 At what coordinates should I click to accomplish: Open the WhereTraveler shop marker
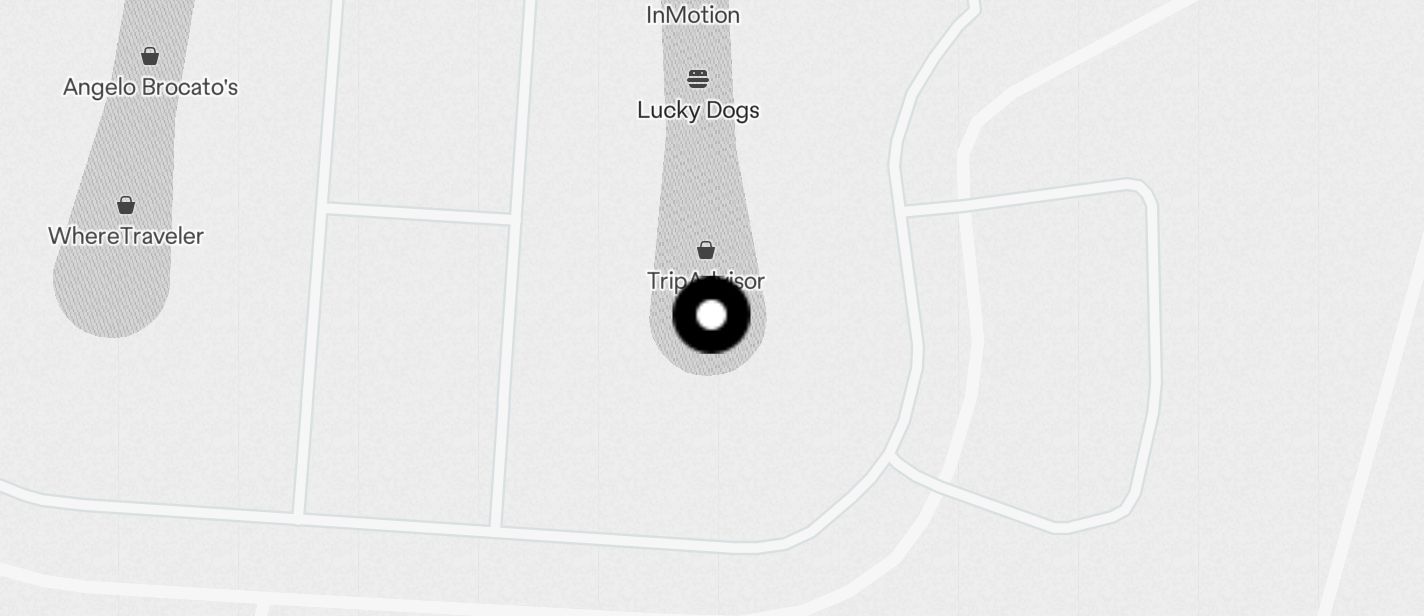point(126,206)
